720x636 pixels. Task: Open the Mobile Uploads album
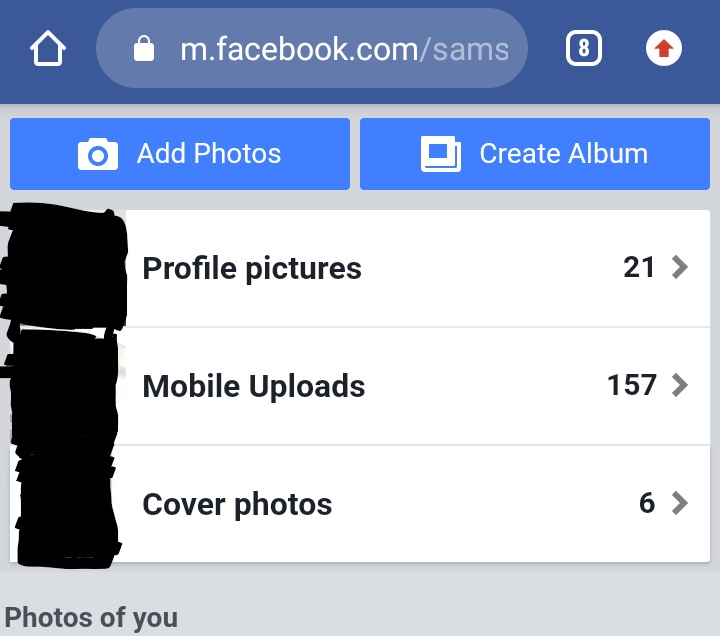pos(400,386)
